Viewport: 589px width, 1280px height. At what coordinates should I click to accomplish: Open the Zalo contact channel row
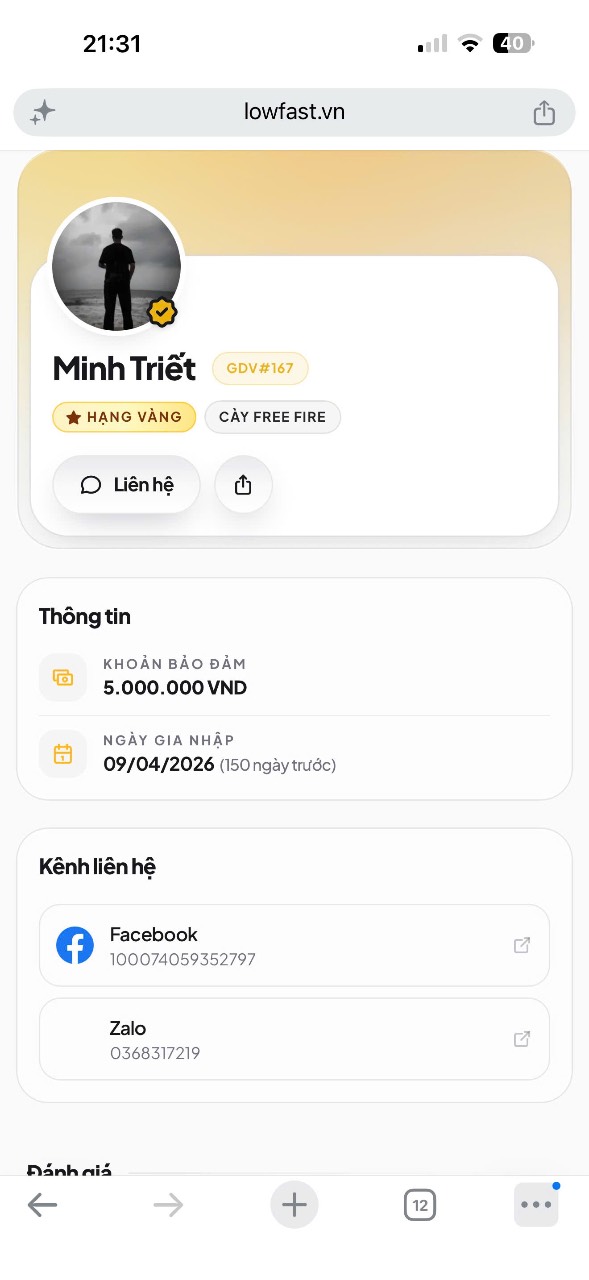[294, 1039]
